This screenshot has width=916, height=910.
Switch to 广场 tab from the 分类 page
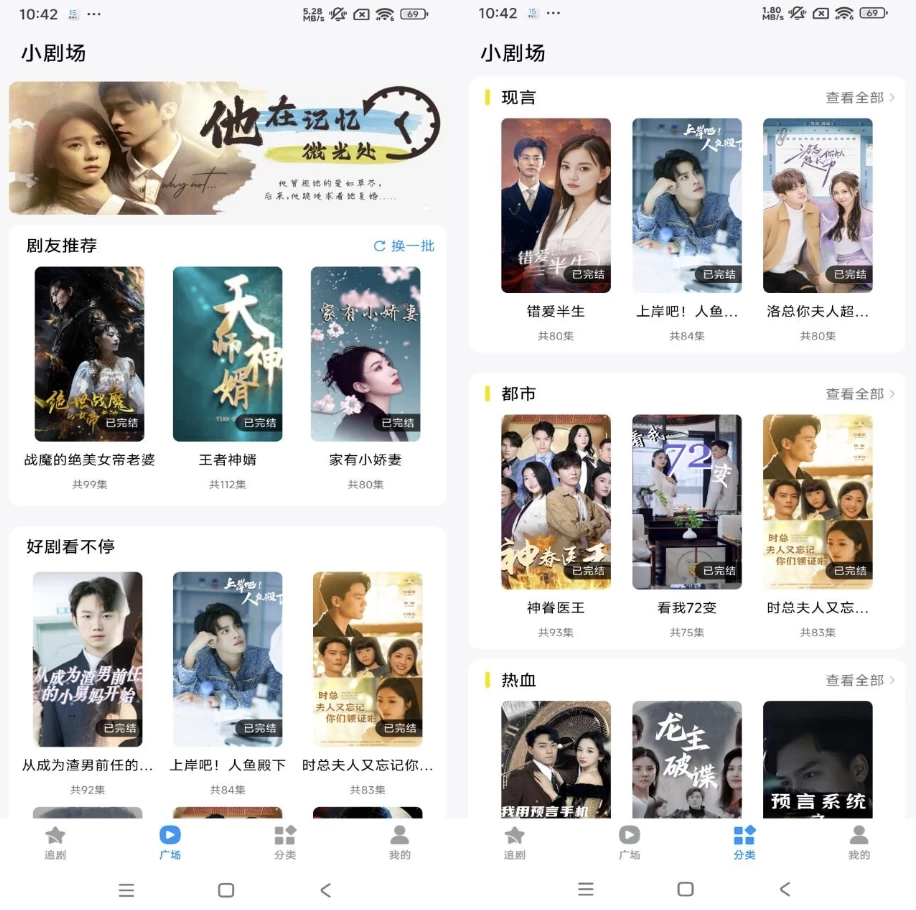629,842
